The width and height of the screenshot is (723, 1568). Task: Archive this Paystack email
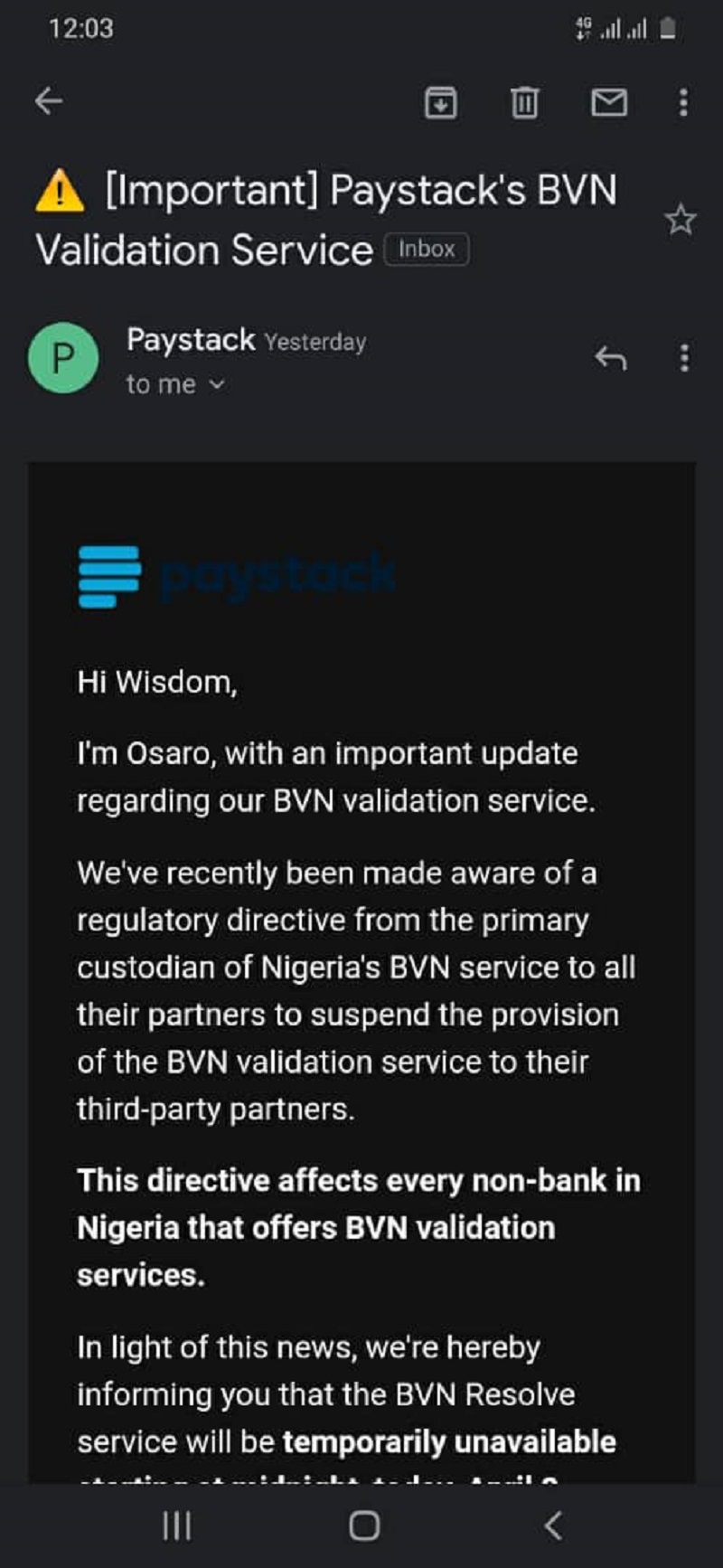point(440,102)
